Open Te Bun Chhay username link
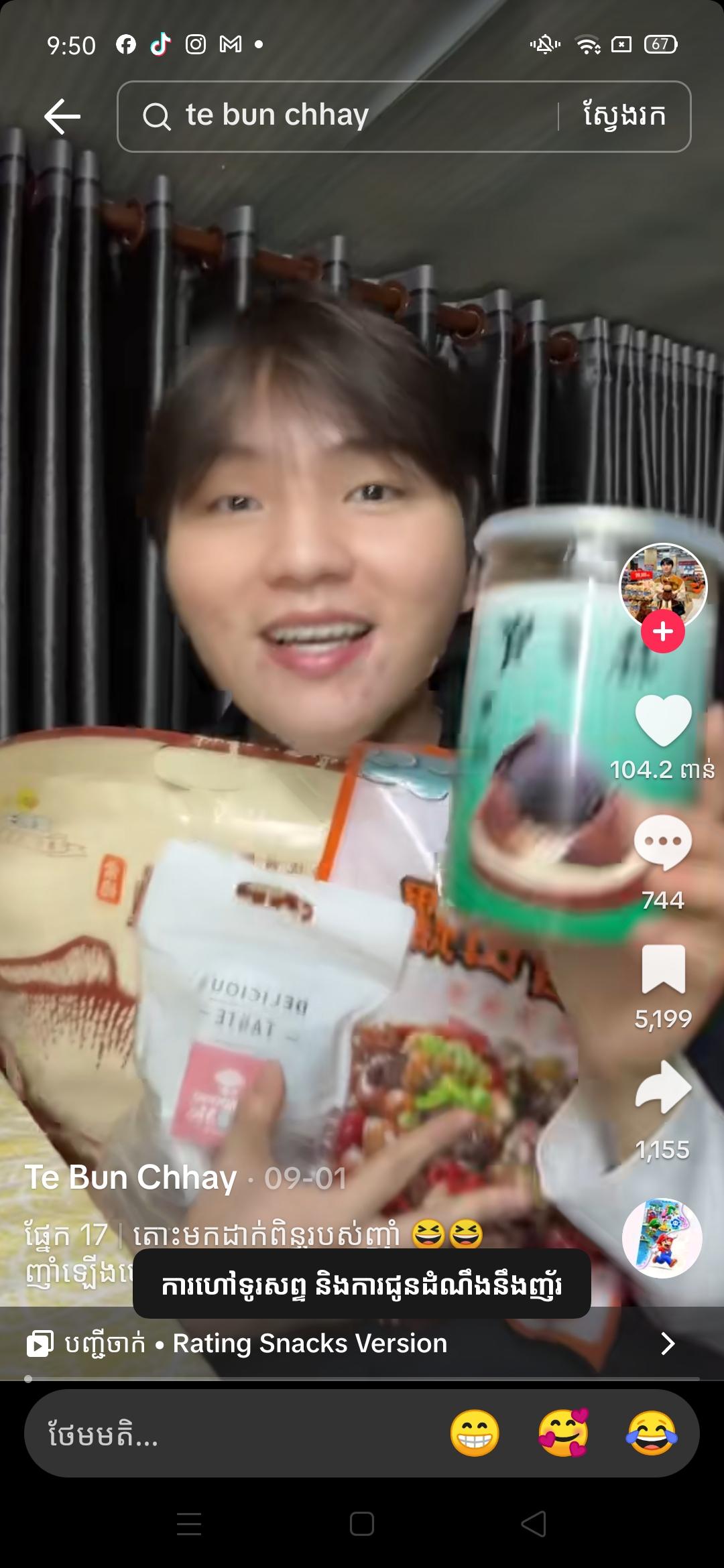The image size is (724, 1568). (x=131, y=1177)
